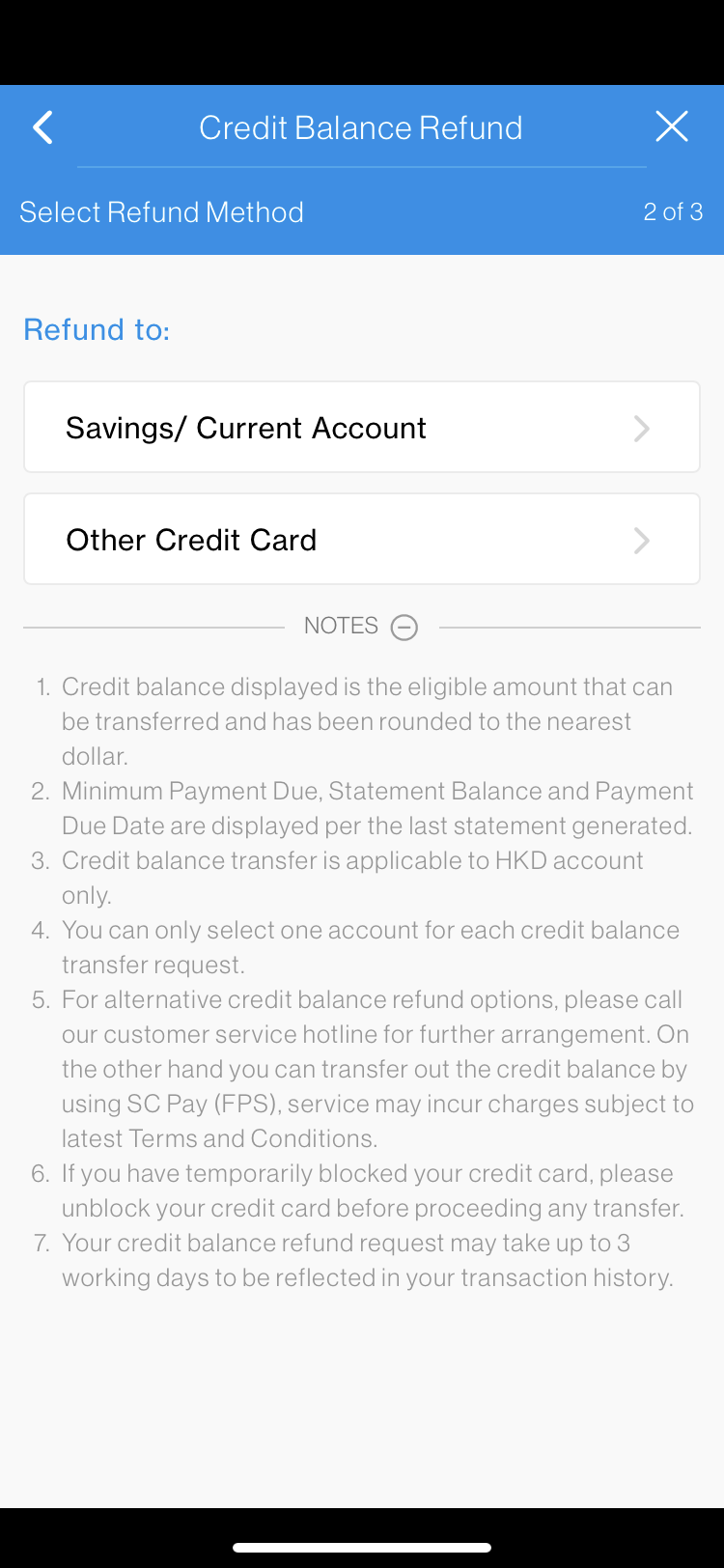
Task: Tap the back navigation icon in the header
Action: tap(42, 126)
